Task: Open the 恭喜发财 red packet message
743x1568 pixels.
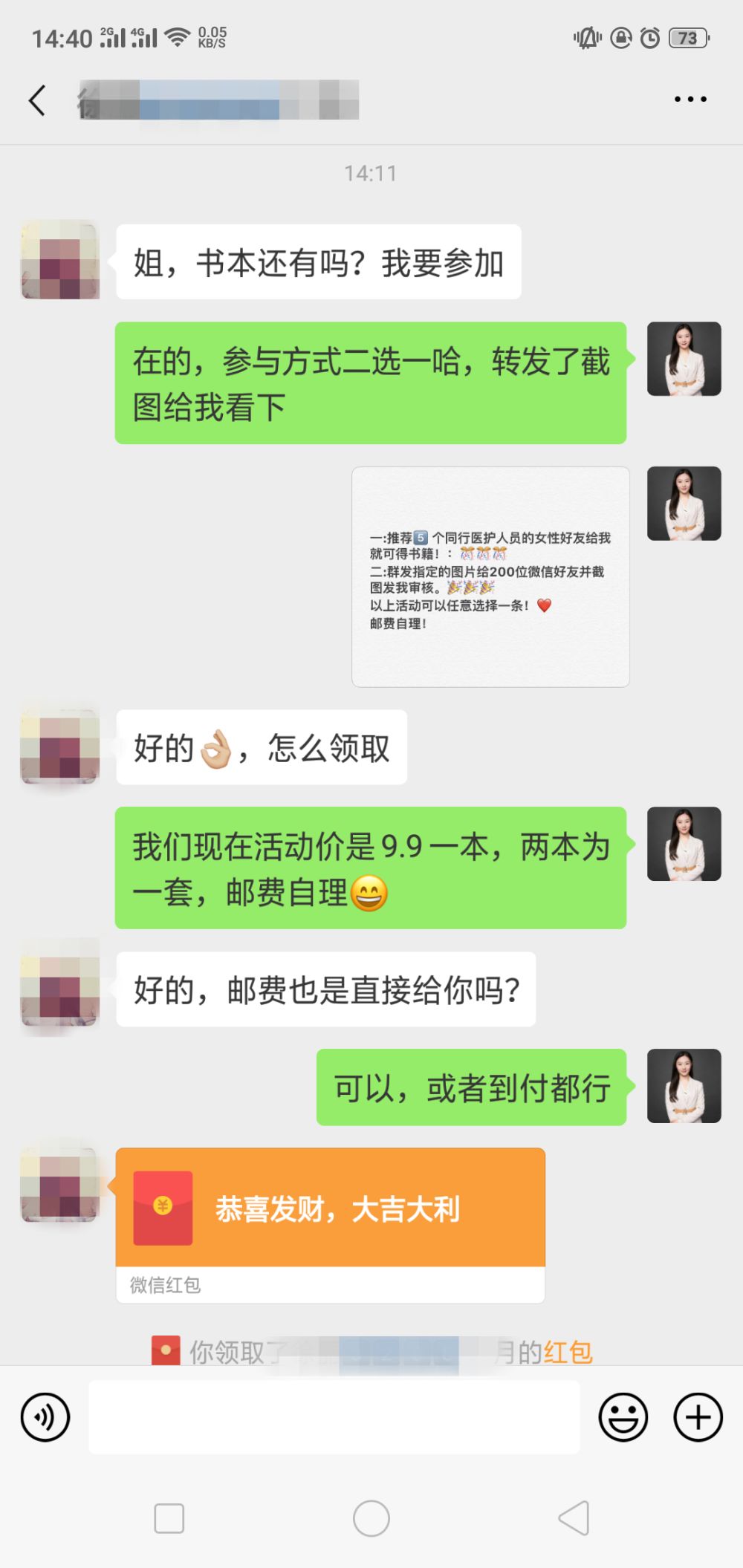Action: [x=330, y=1225]
